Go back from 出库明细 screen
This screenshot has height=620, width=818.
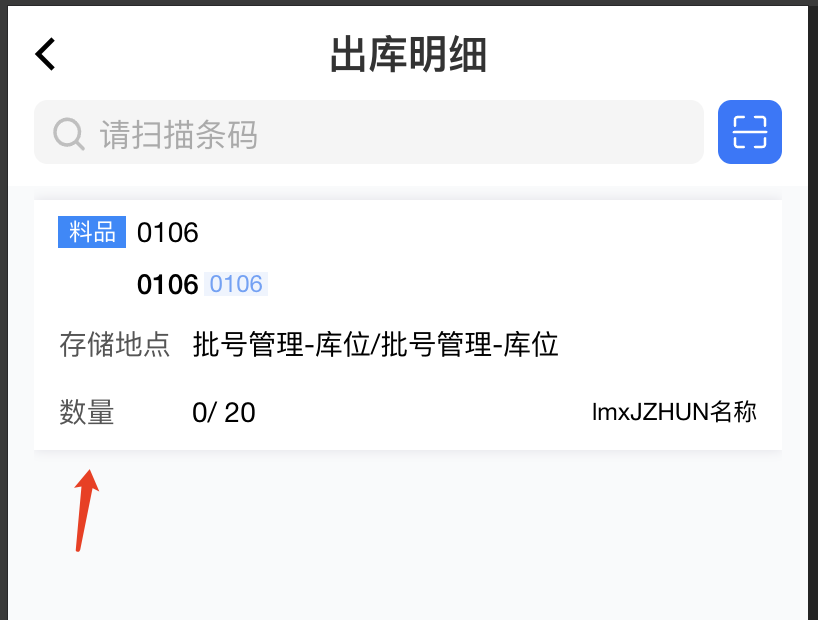45,54
